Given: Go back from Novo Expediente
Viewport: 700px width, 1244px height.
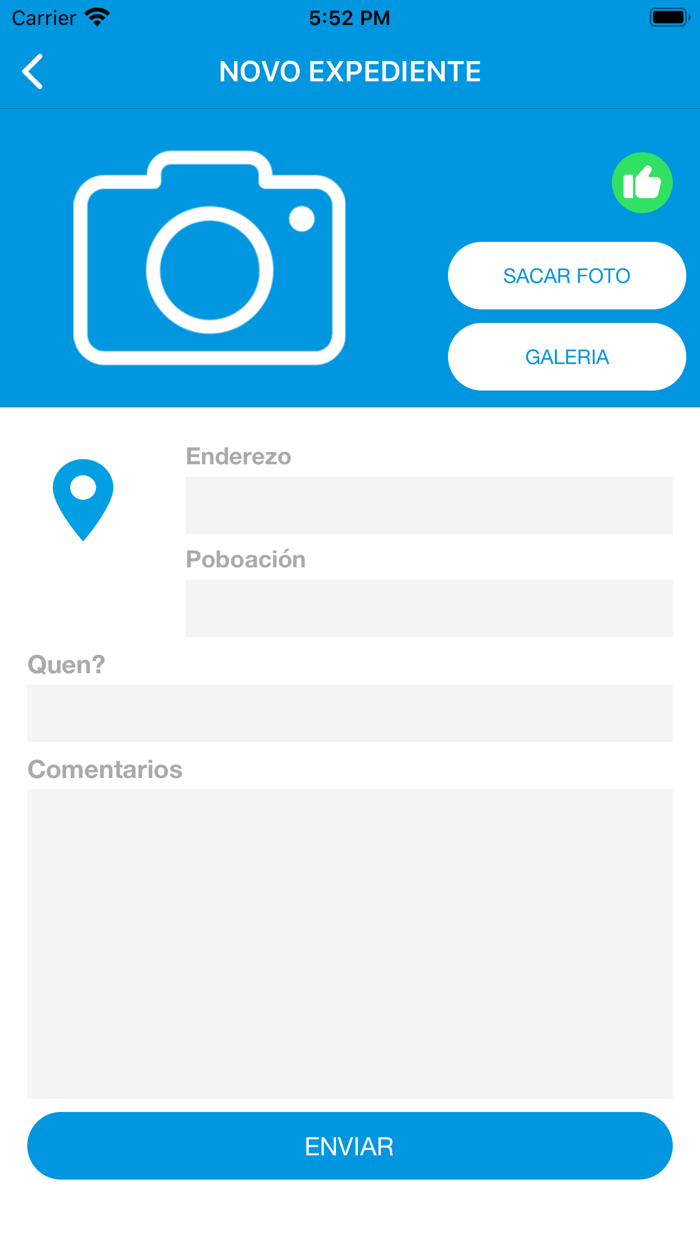Looking at the screenshot, I should 33,72.
